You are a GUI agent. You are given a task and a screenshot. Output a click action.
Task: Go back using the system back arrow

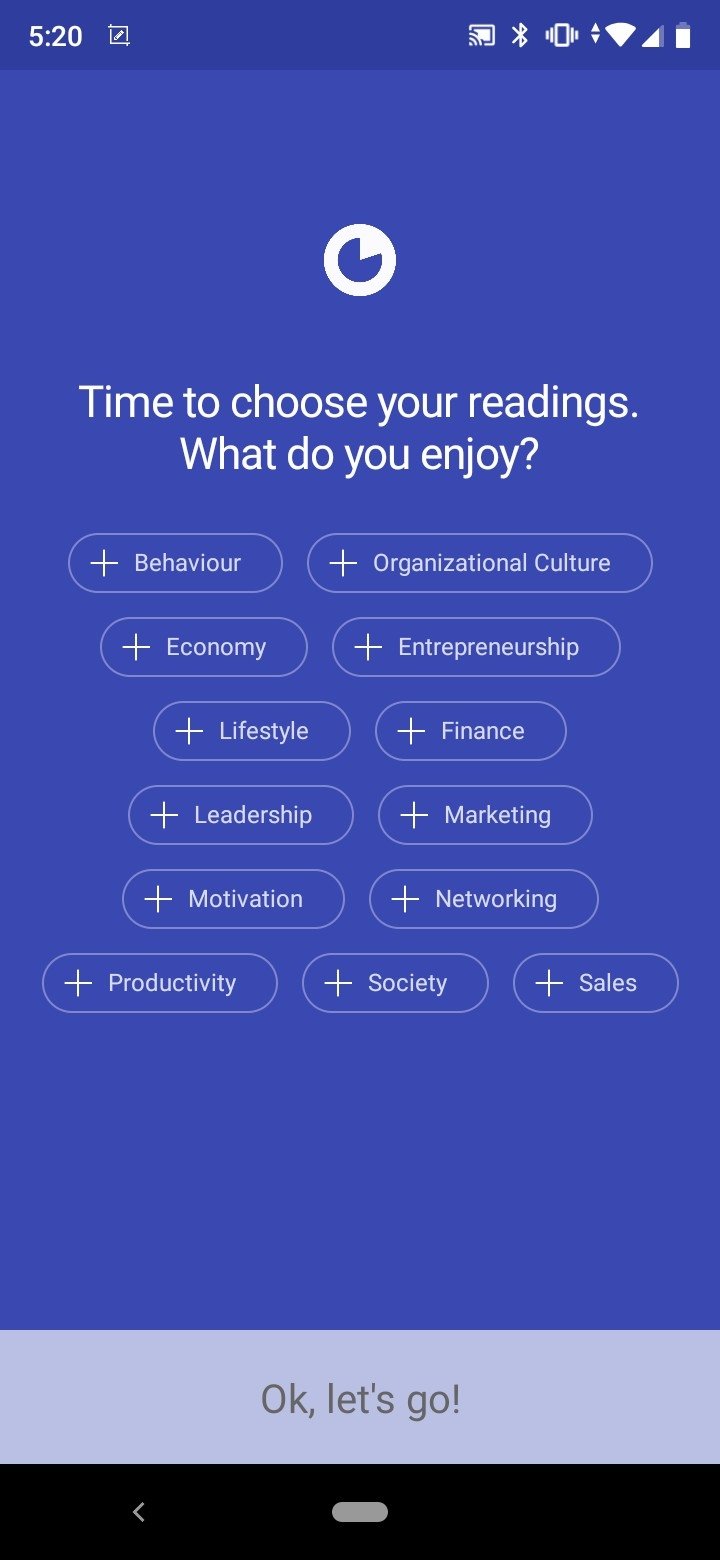tap(139, 1512)
